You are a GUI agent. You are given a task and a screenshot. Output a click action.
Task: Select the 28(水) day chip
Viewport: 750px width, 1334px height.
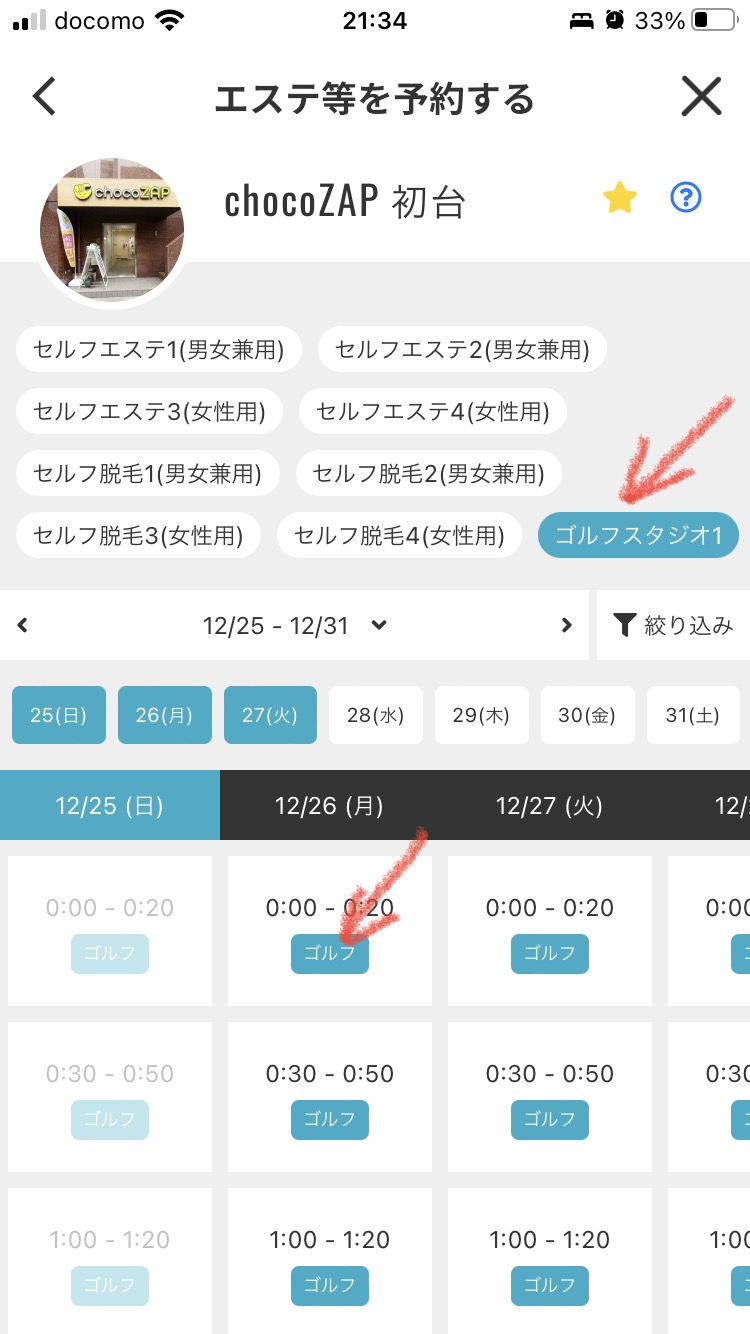375,715
